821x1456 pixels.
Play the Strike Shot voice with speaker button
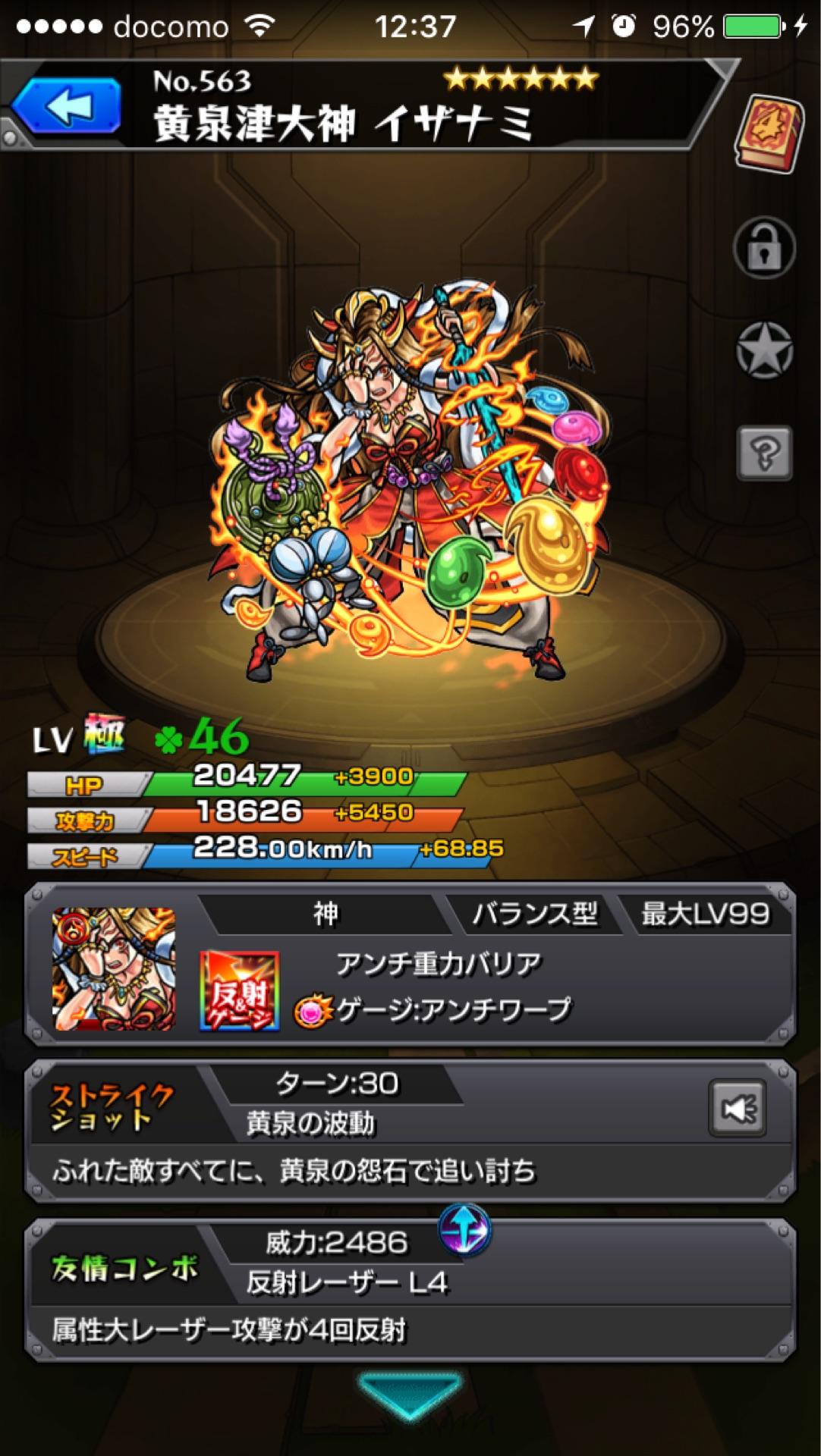tap(737, 1109)
